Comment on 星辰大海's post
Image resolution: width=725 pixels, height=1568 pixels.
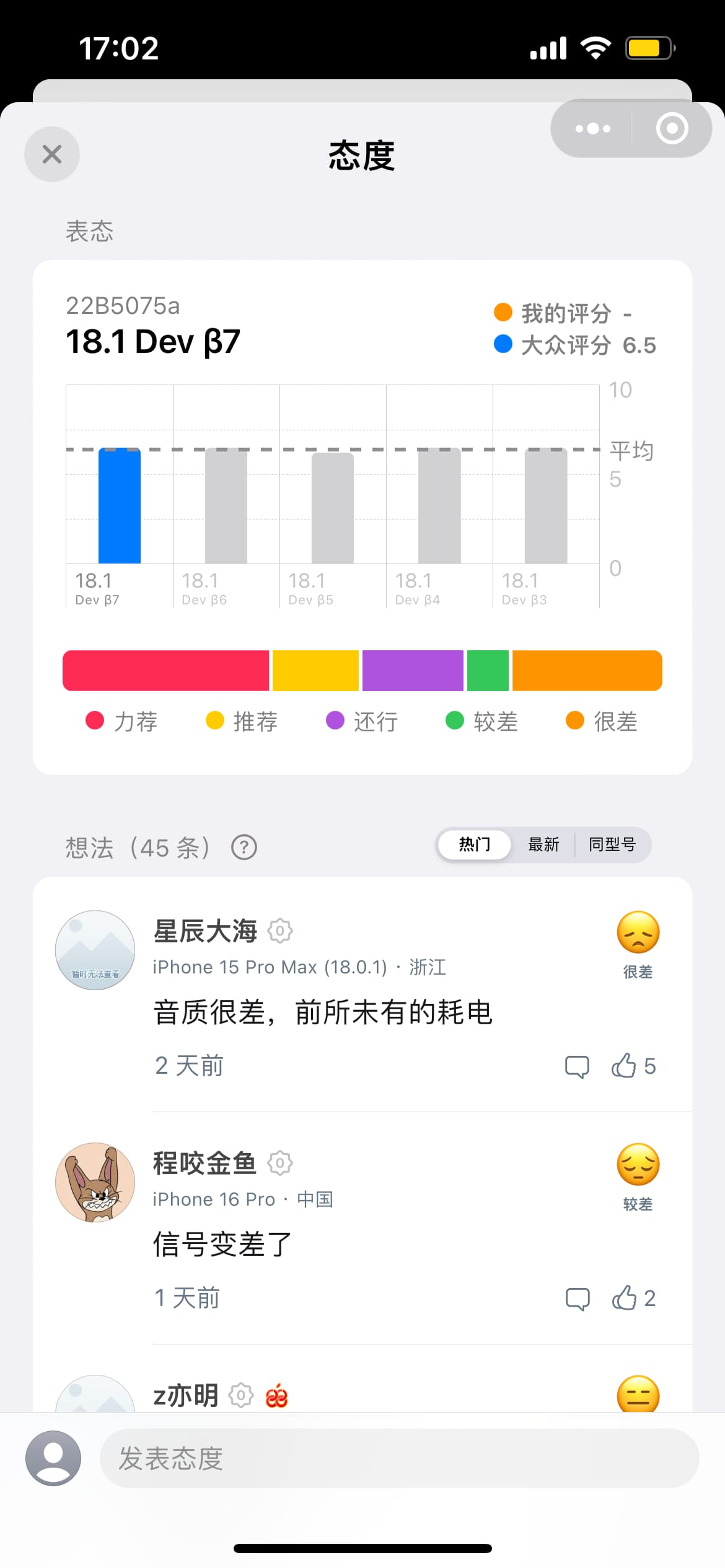577,1066
